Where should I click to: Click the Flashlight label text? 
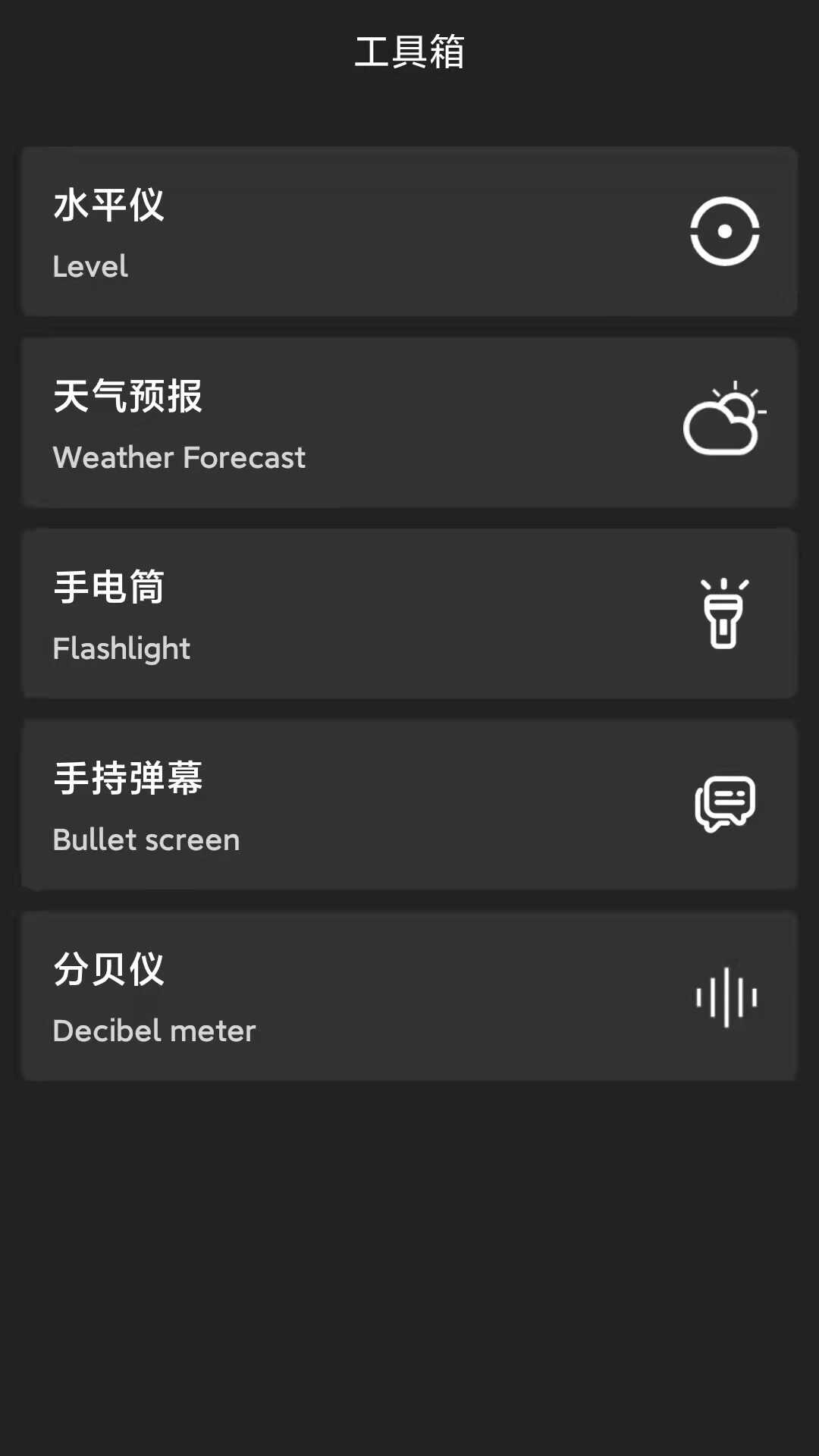tap(121, 649)
